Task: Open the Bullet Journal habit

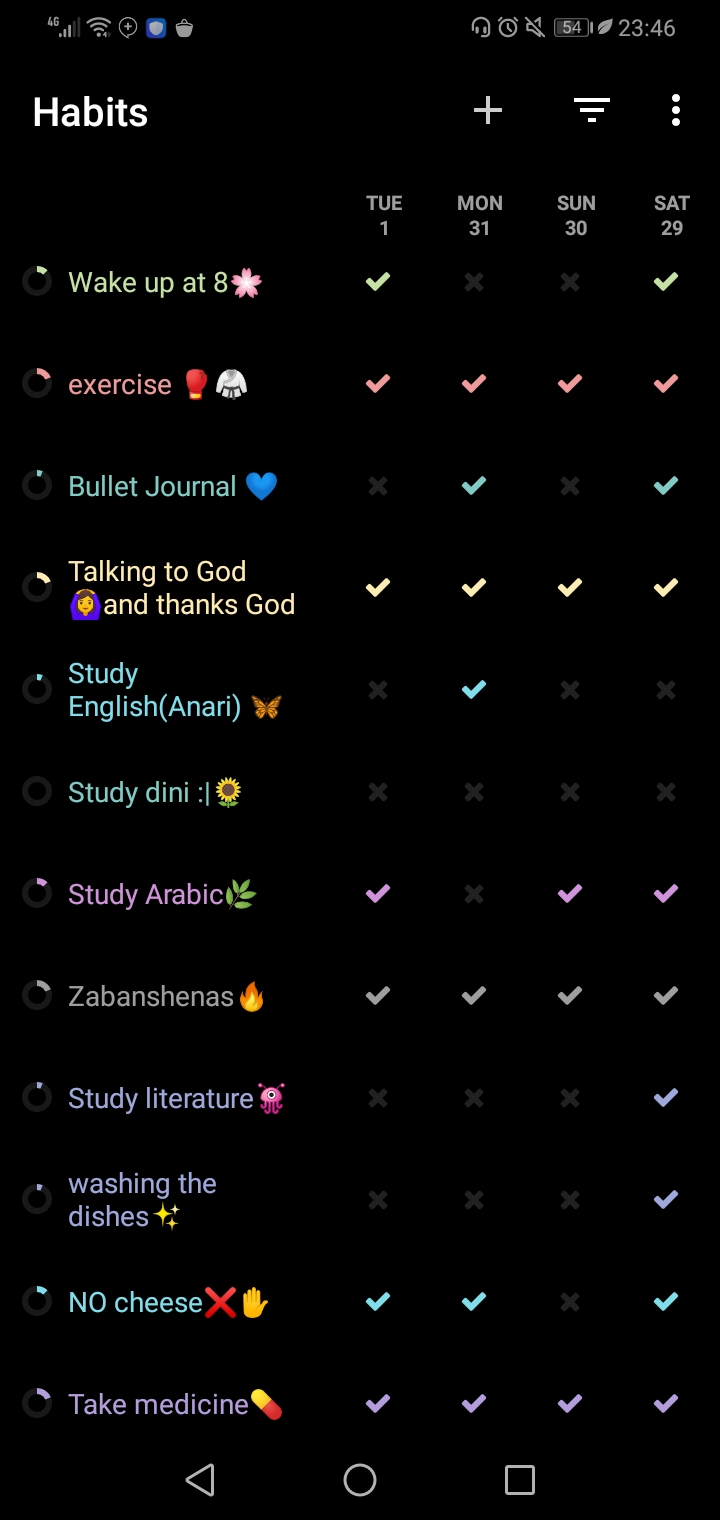Action: [x=172, y=486]
